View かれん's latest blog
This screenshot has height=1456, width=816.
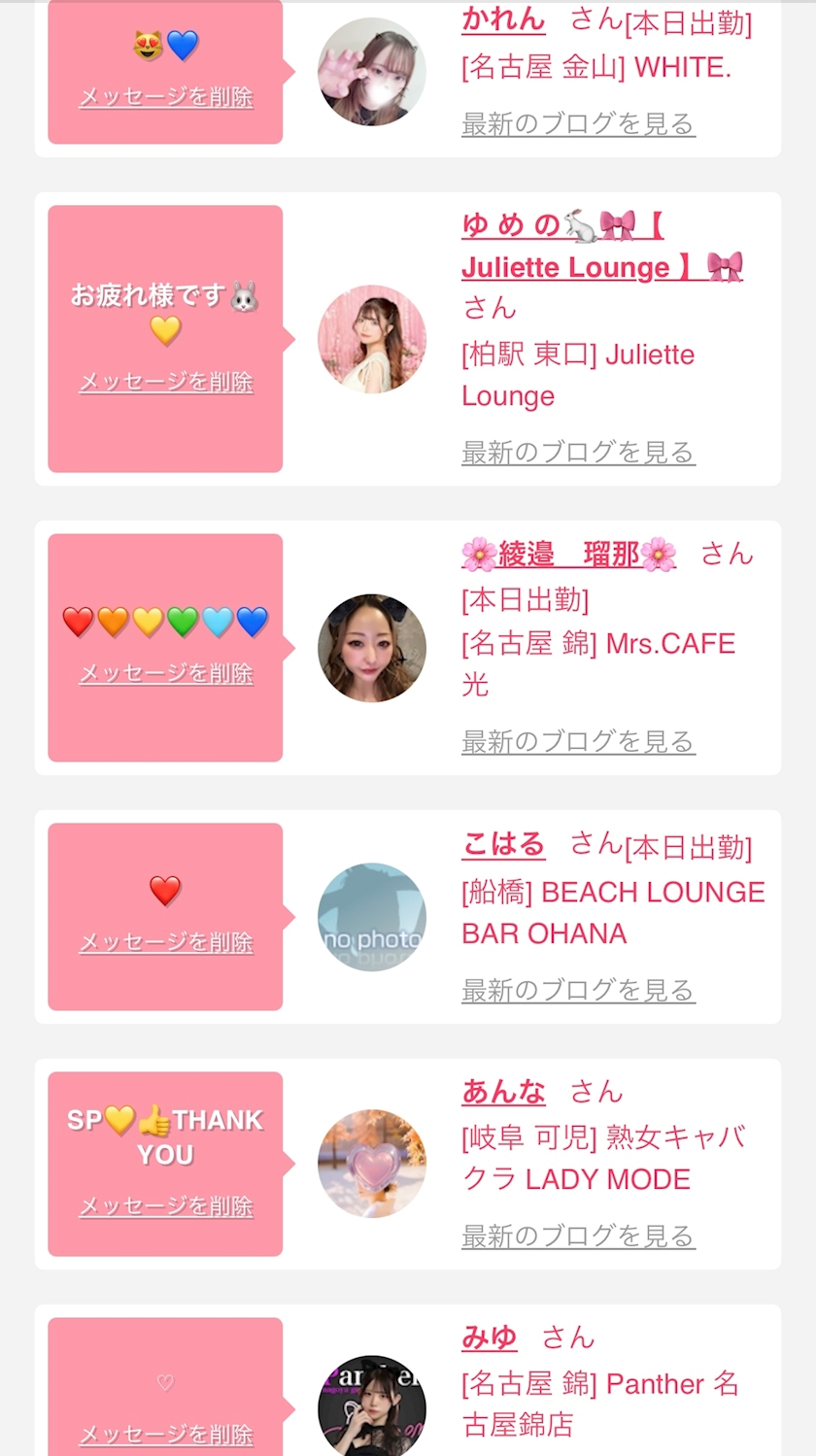pyautogui.click(x=578, y=124)
